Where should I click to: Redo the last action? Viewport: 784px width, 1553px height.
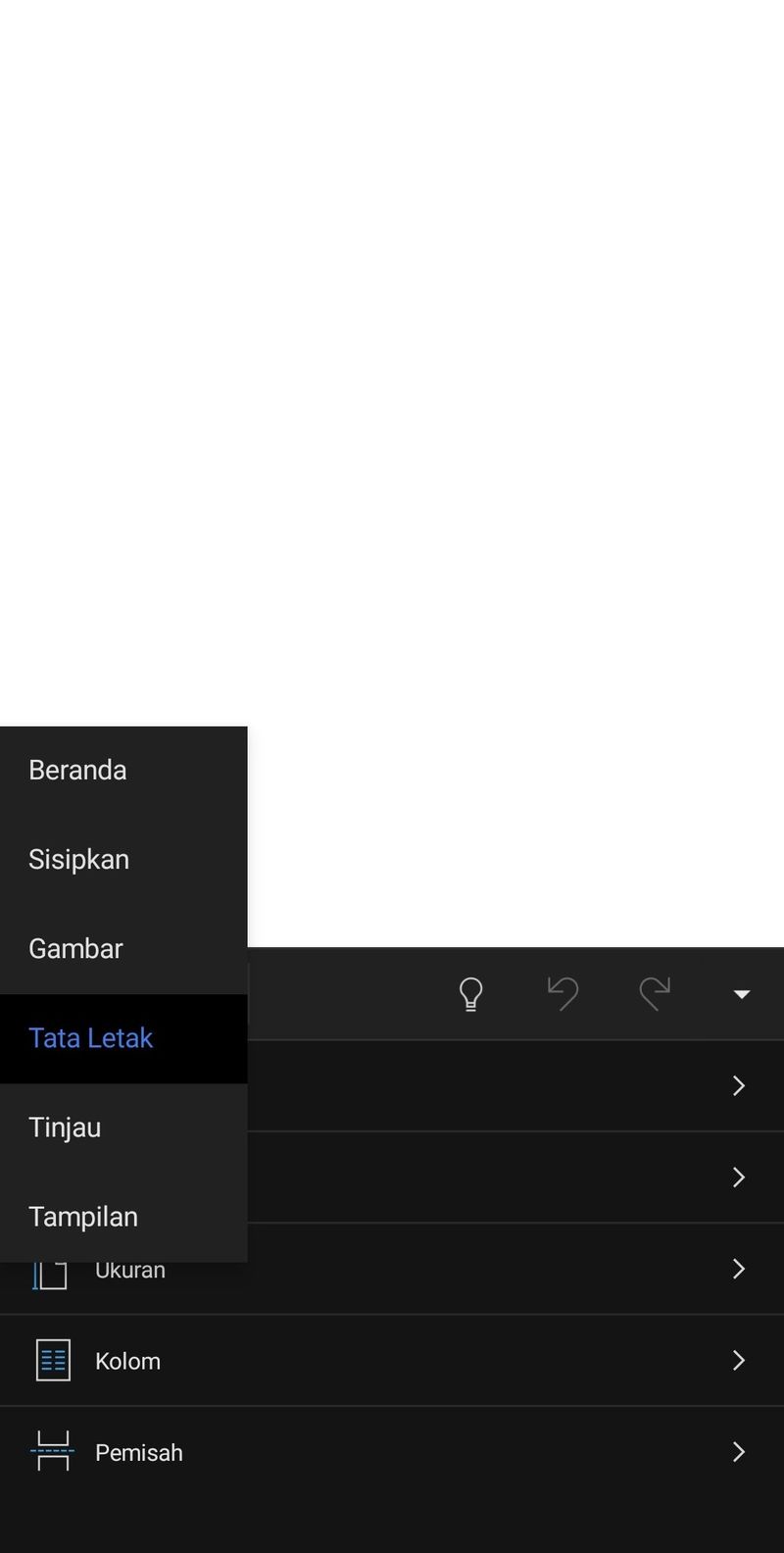pos(655,994)
